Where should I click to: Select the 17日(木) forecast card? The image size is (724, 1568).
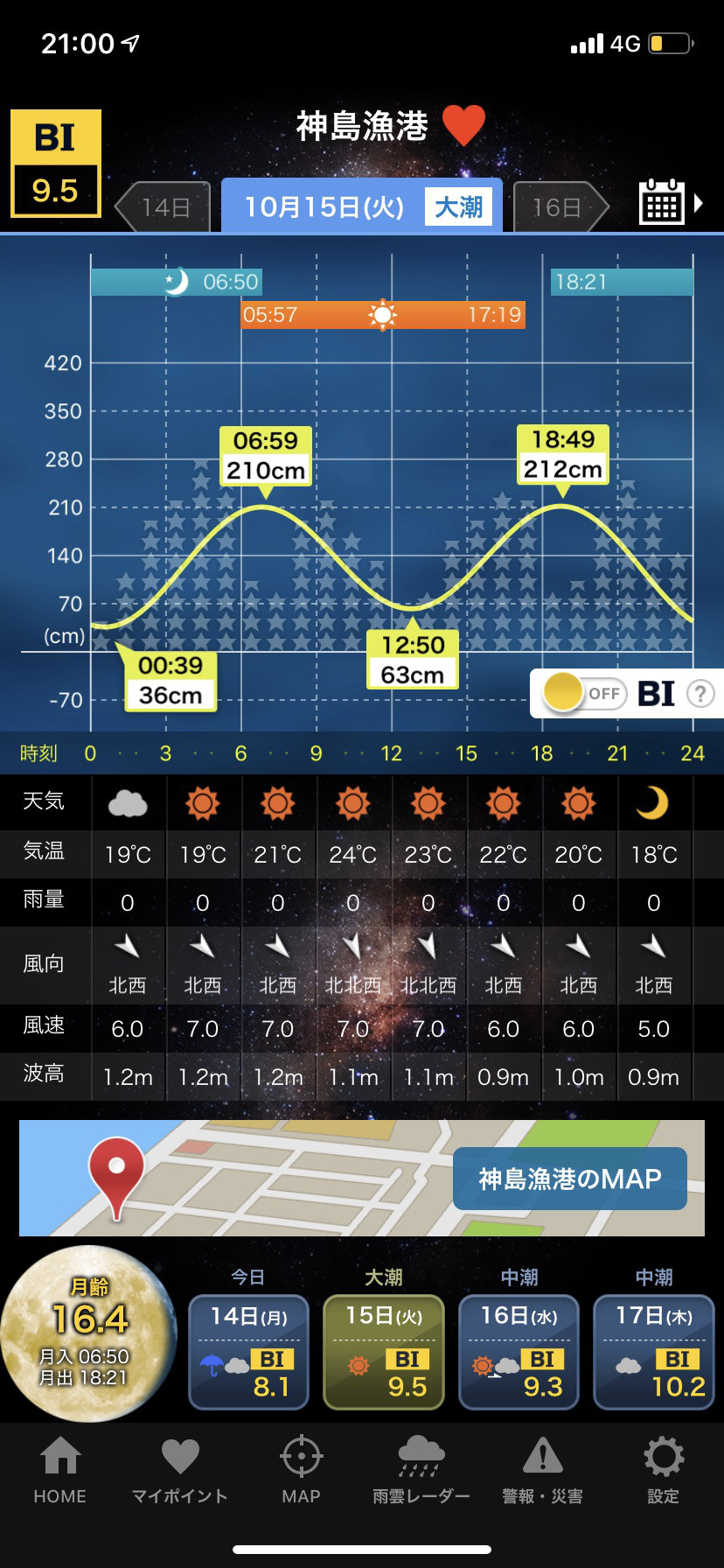click(x=653, y=1352)
